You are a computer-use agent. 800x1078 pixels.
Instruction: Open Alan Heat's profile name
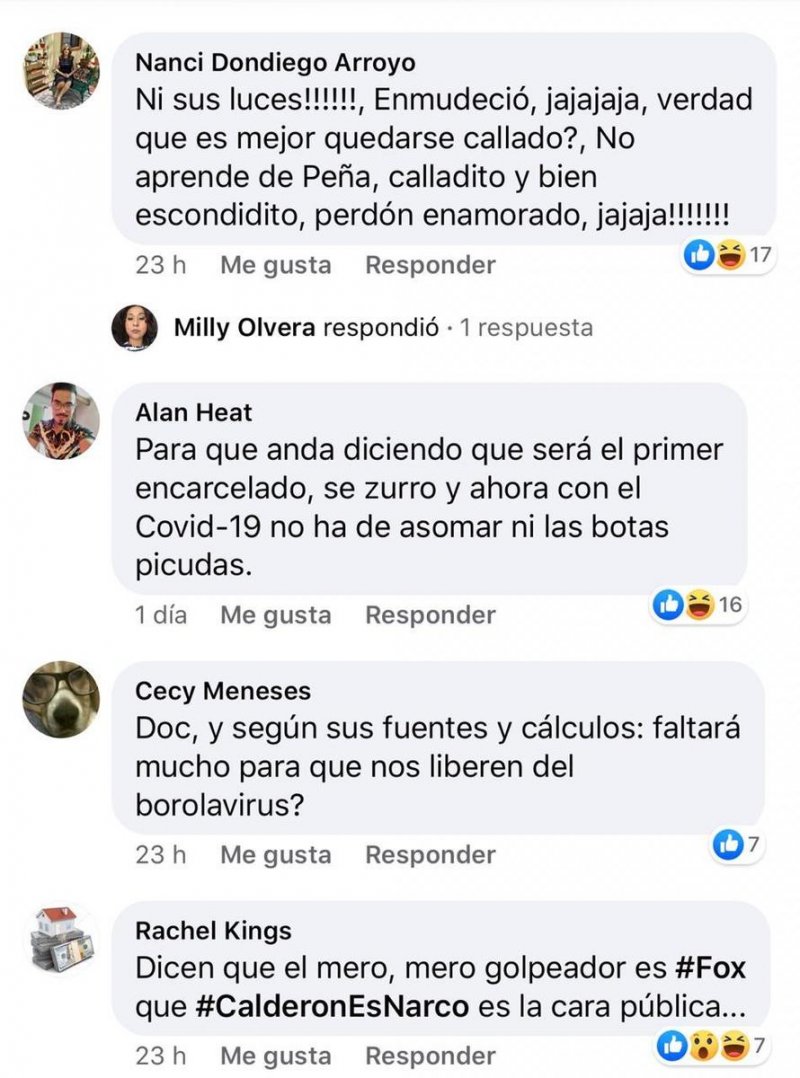tap(194, 412)
